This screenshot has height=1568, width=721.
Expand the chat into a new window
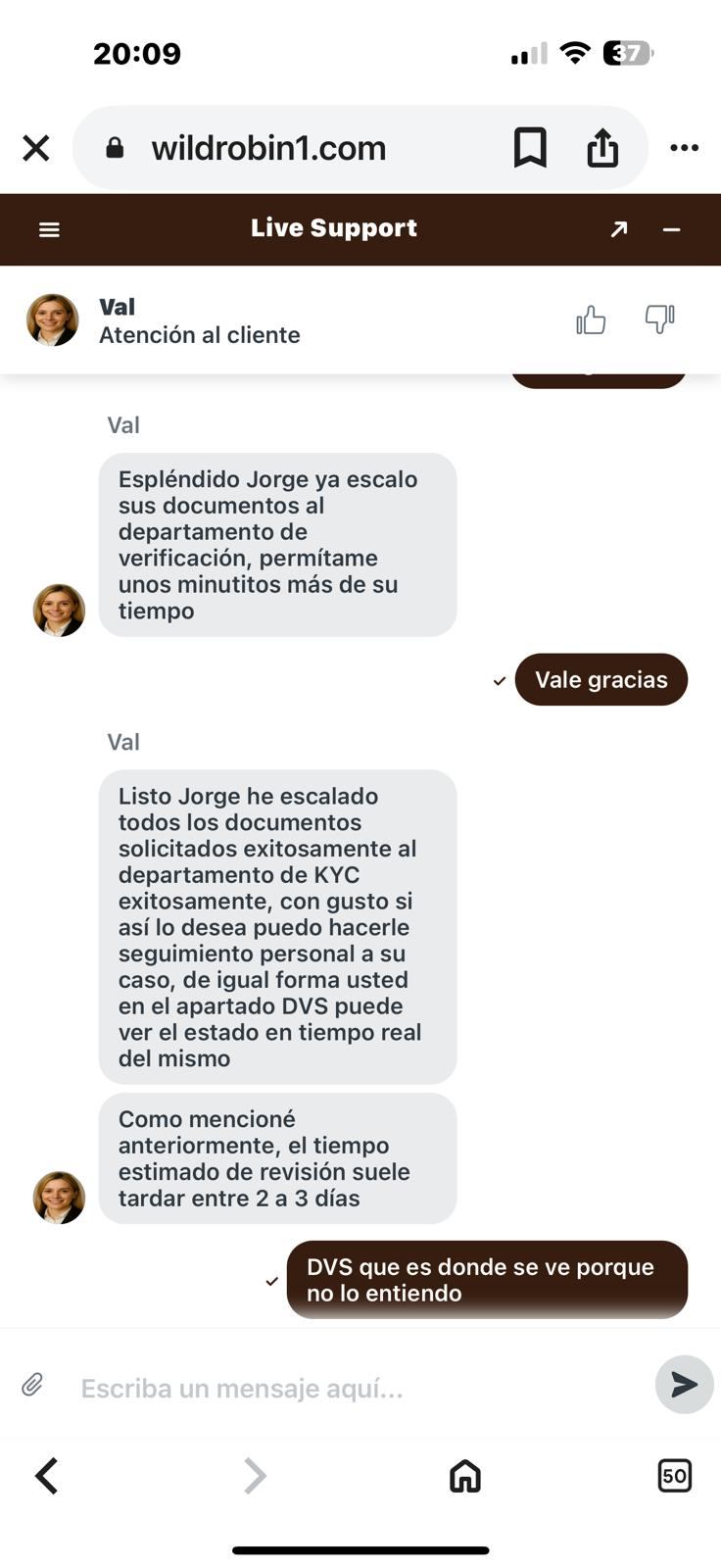618,228
